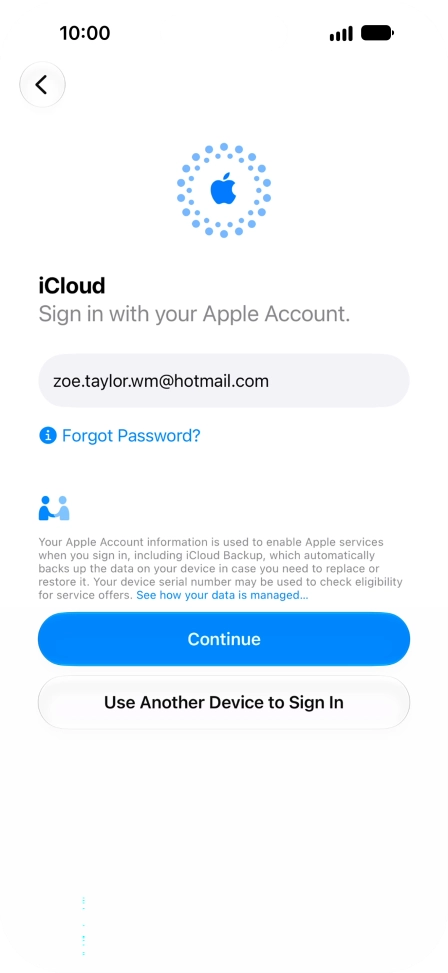Choose Use Another Device to Sign In
Viewport: 448px width, 973px height.
coord(224,702)
